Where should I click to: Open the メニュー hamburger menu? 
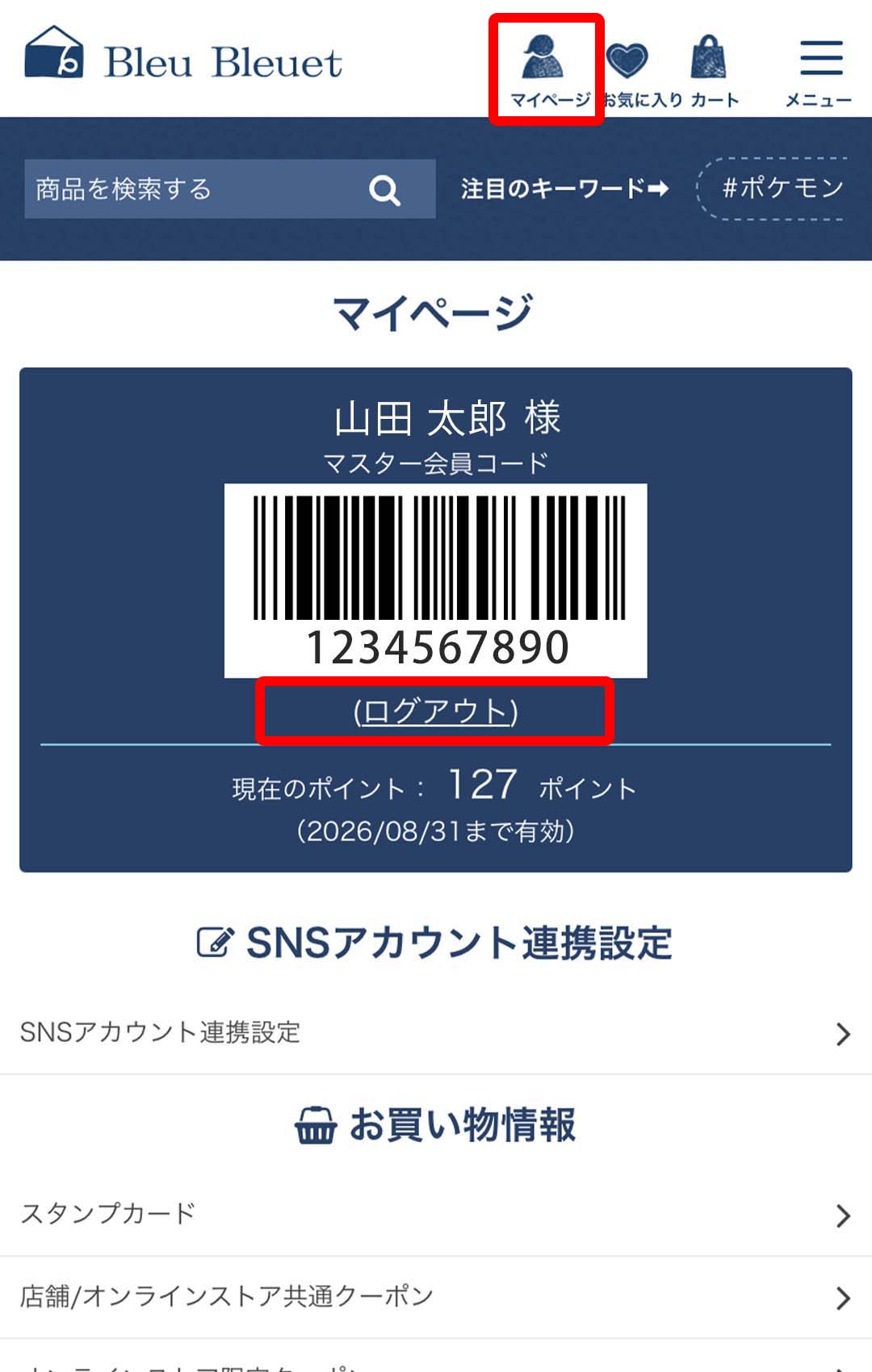[820, 70]
